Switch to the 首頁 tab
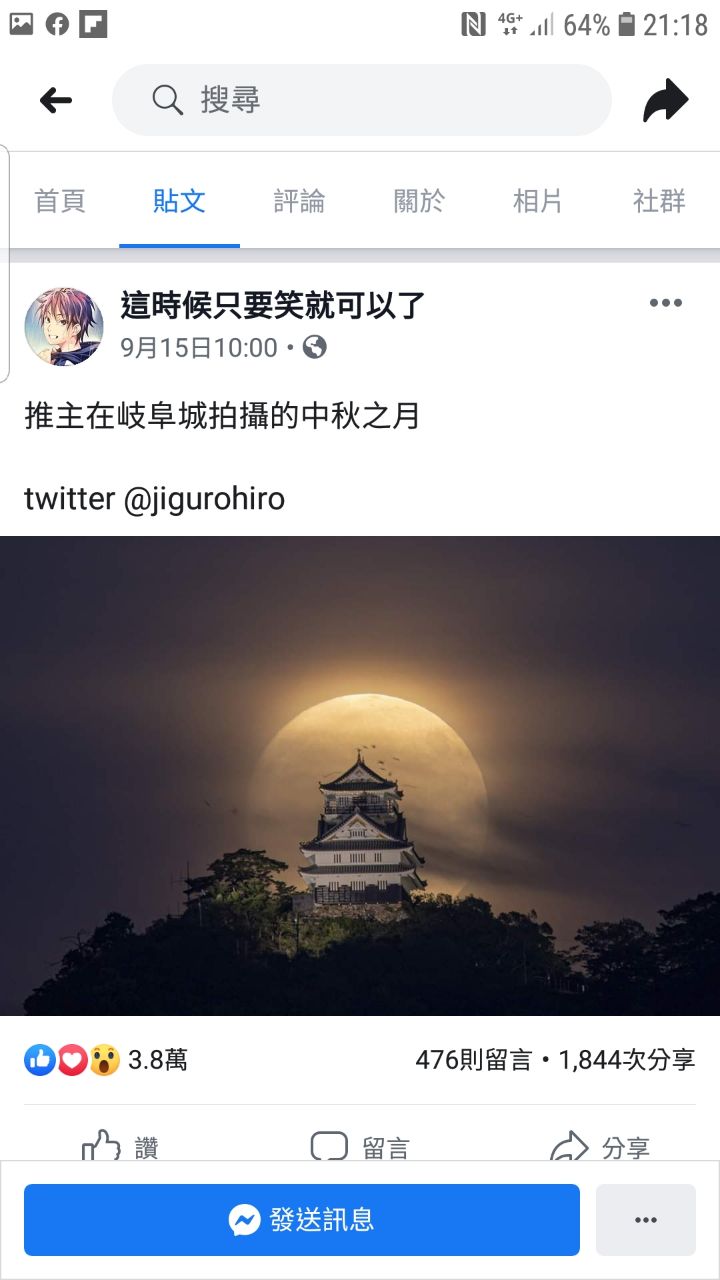Image resolution: width=720 pixels, height=1280 pixels. coord(60,201)
